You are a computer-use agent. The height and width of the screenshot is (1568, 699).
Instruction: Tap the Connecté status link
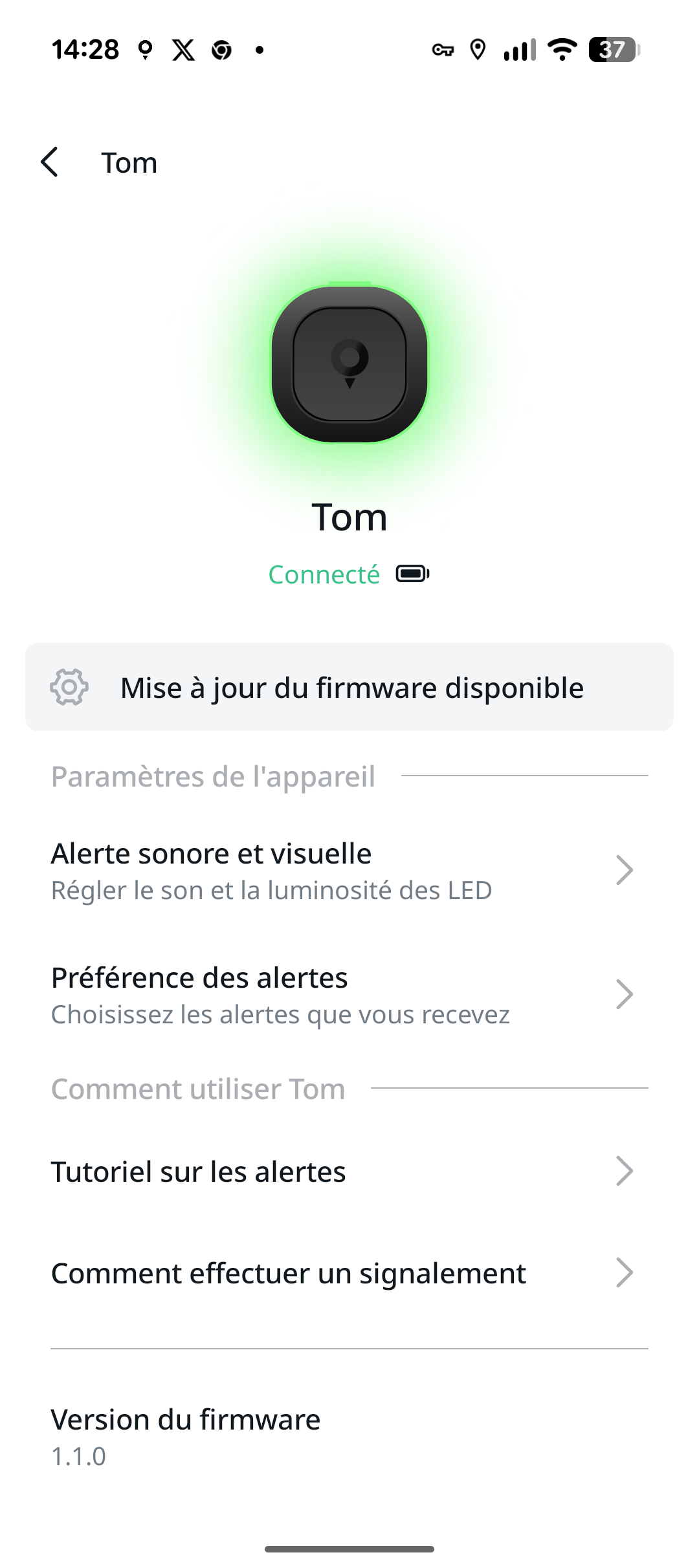pos(324,574)
